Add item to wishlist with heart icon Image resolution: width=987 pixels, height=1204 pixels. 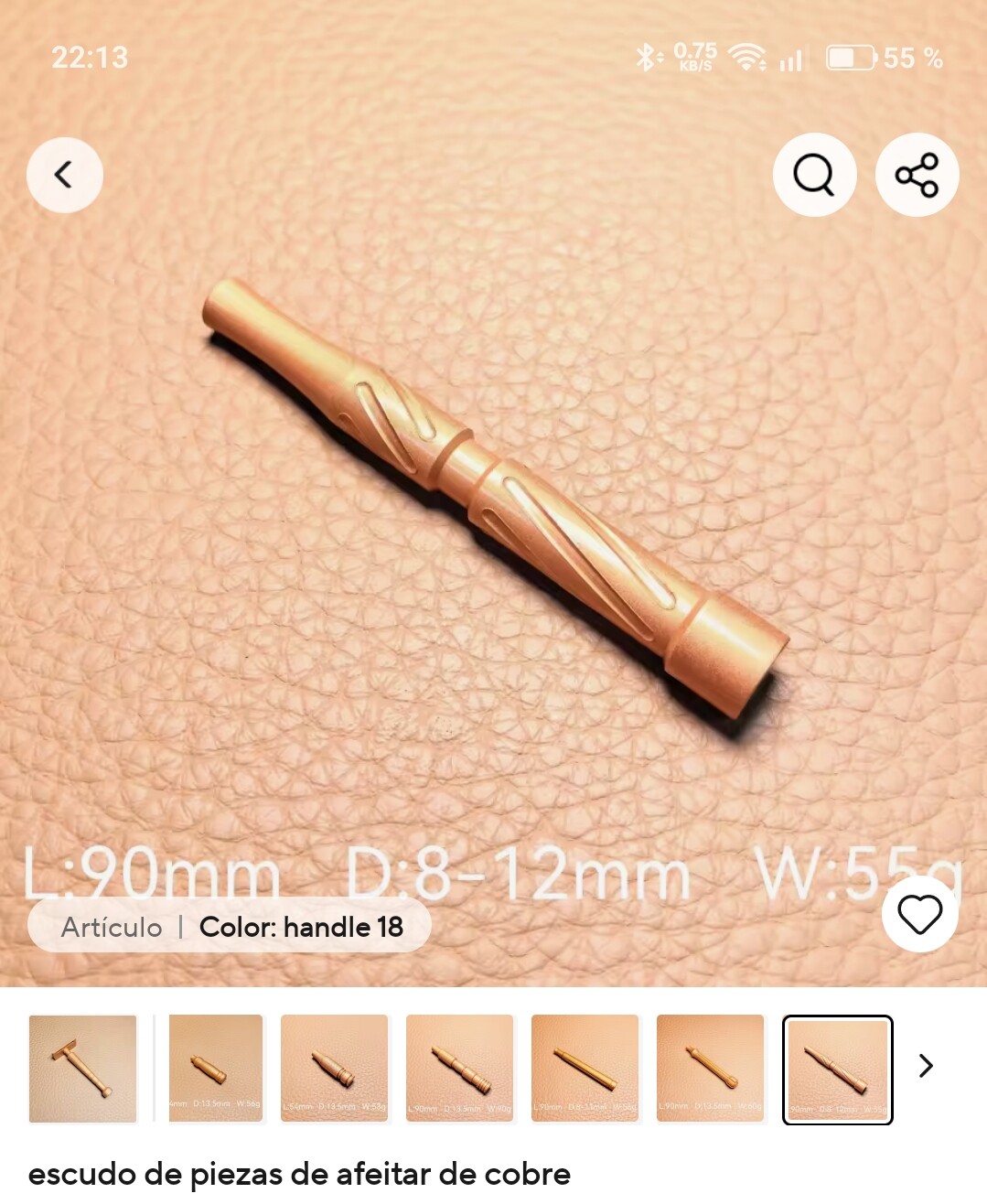tap(919, 914)
